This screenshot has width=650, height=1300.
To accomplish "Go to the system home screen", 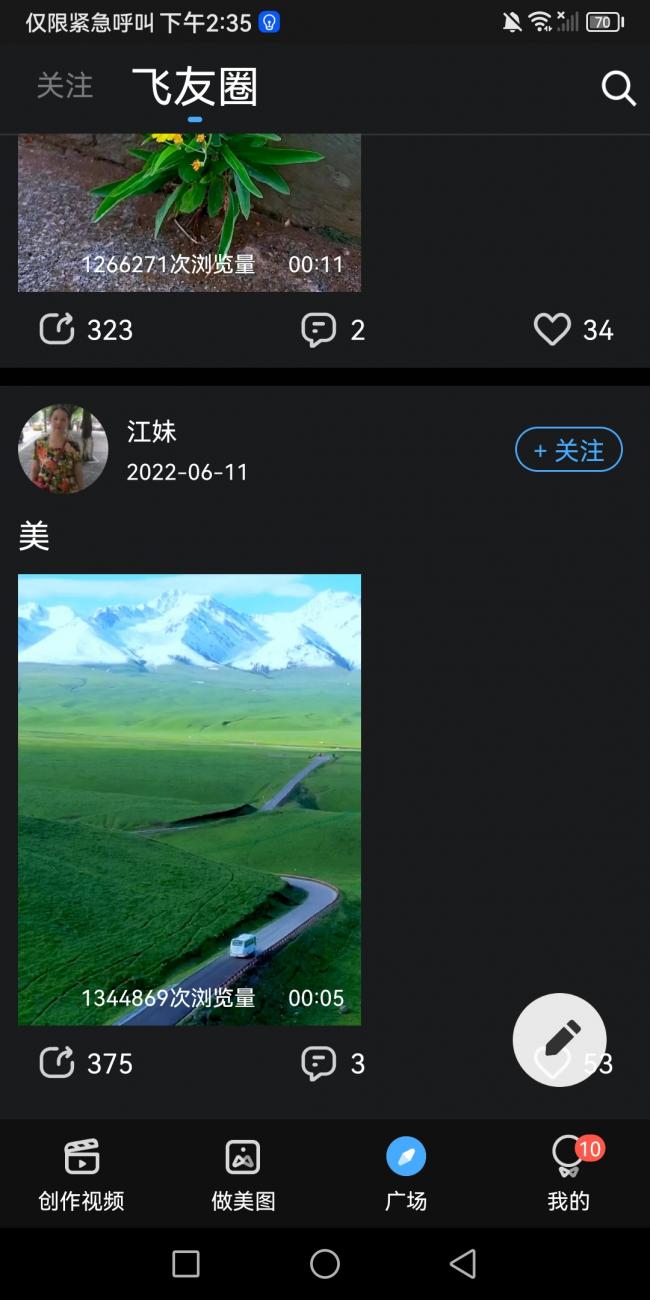I will [x=325, y=1264].
